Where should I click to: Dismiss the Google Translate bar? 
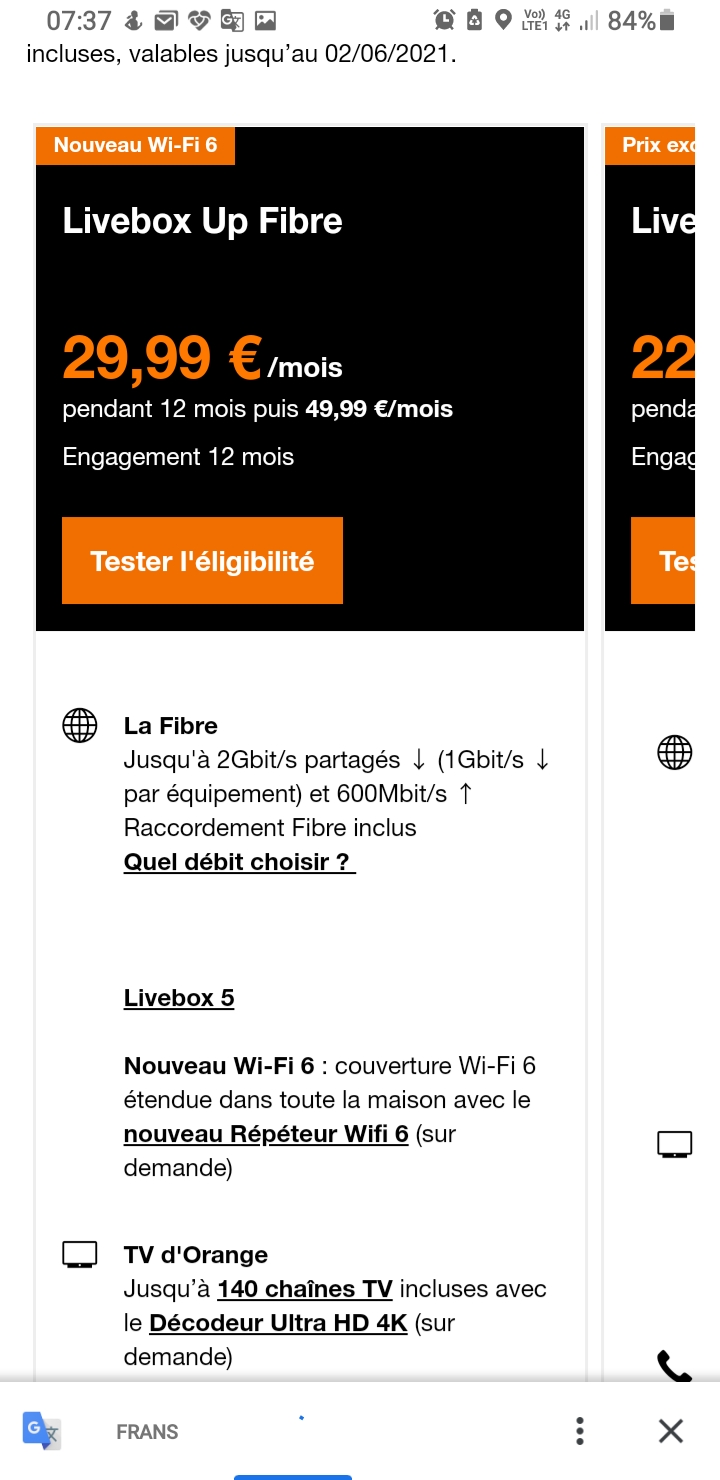pos(671,1431)
